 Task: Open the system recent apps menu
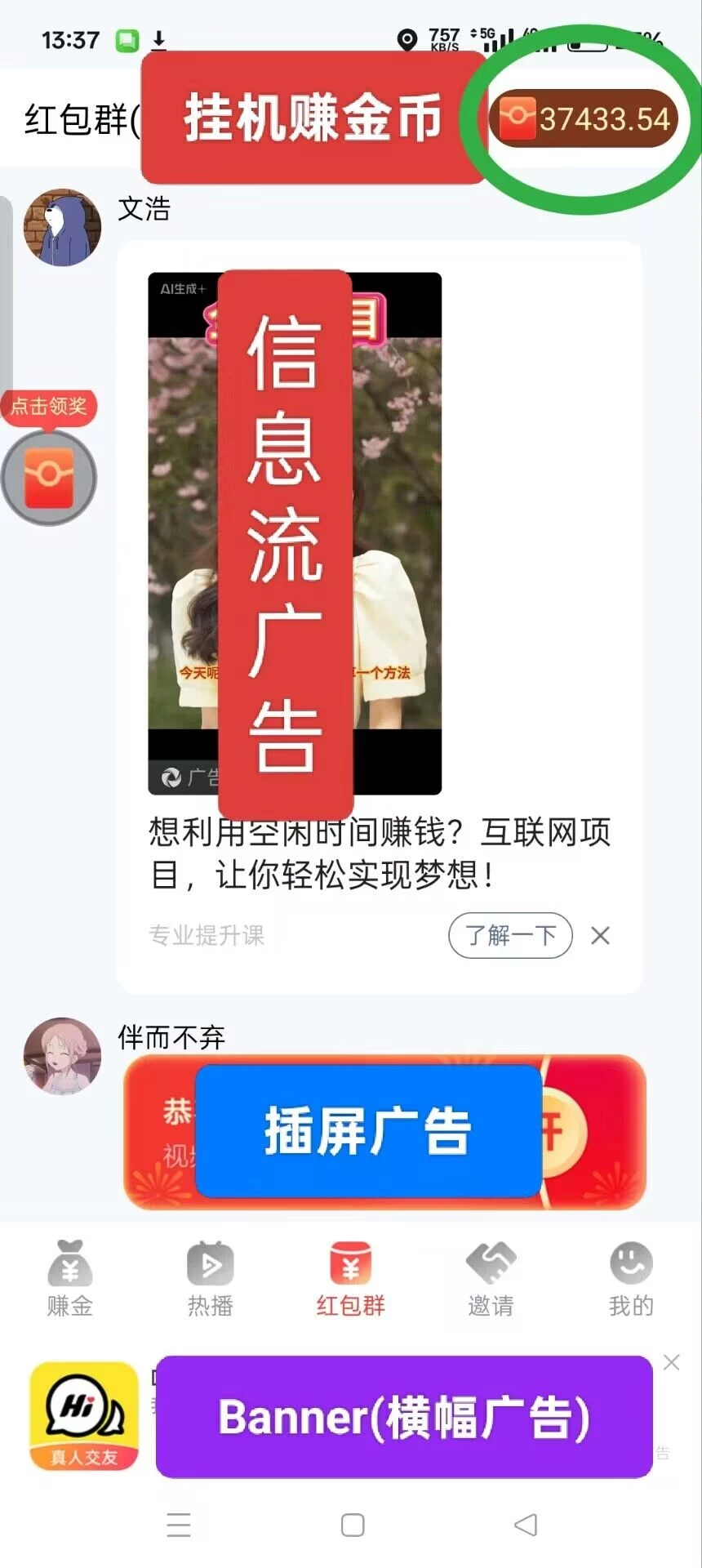click(x=179, y=1525)
